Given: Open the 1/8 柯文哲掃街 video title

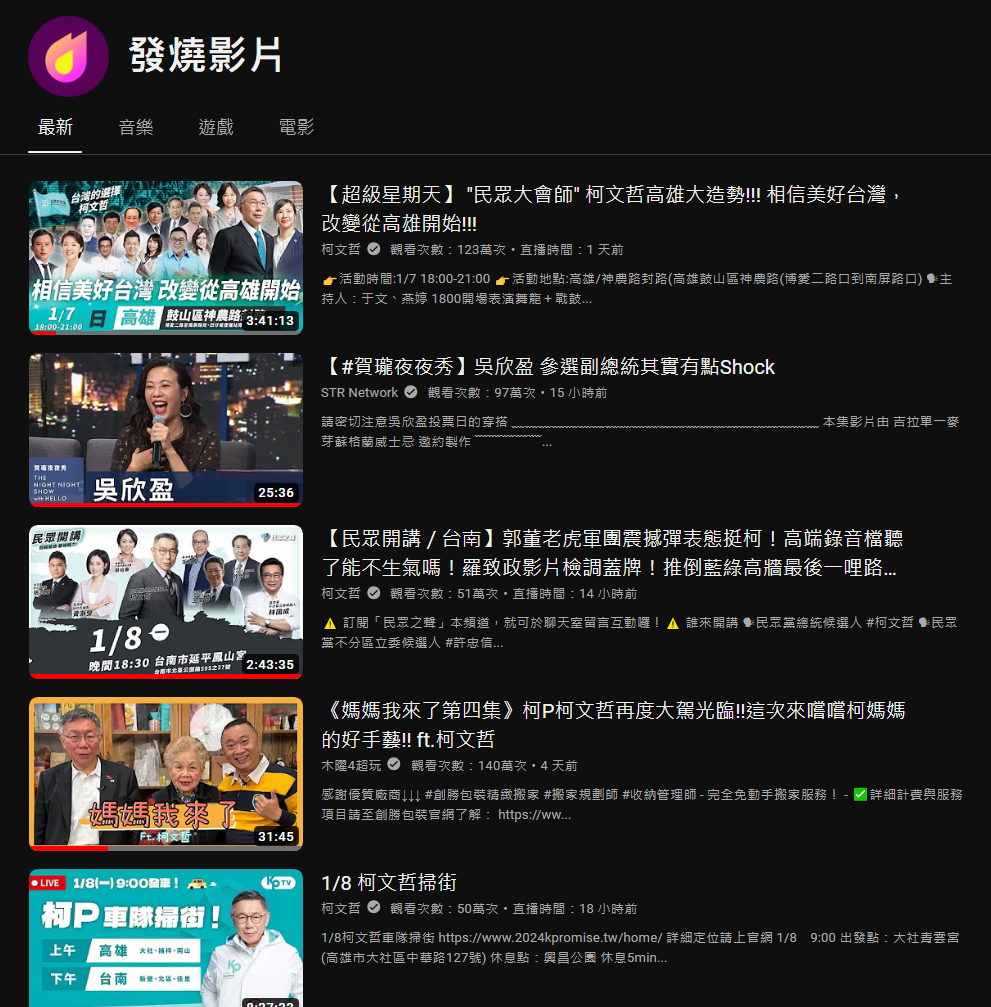Looking at the screenshot, I should tap(389, 882).
